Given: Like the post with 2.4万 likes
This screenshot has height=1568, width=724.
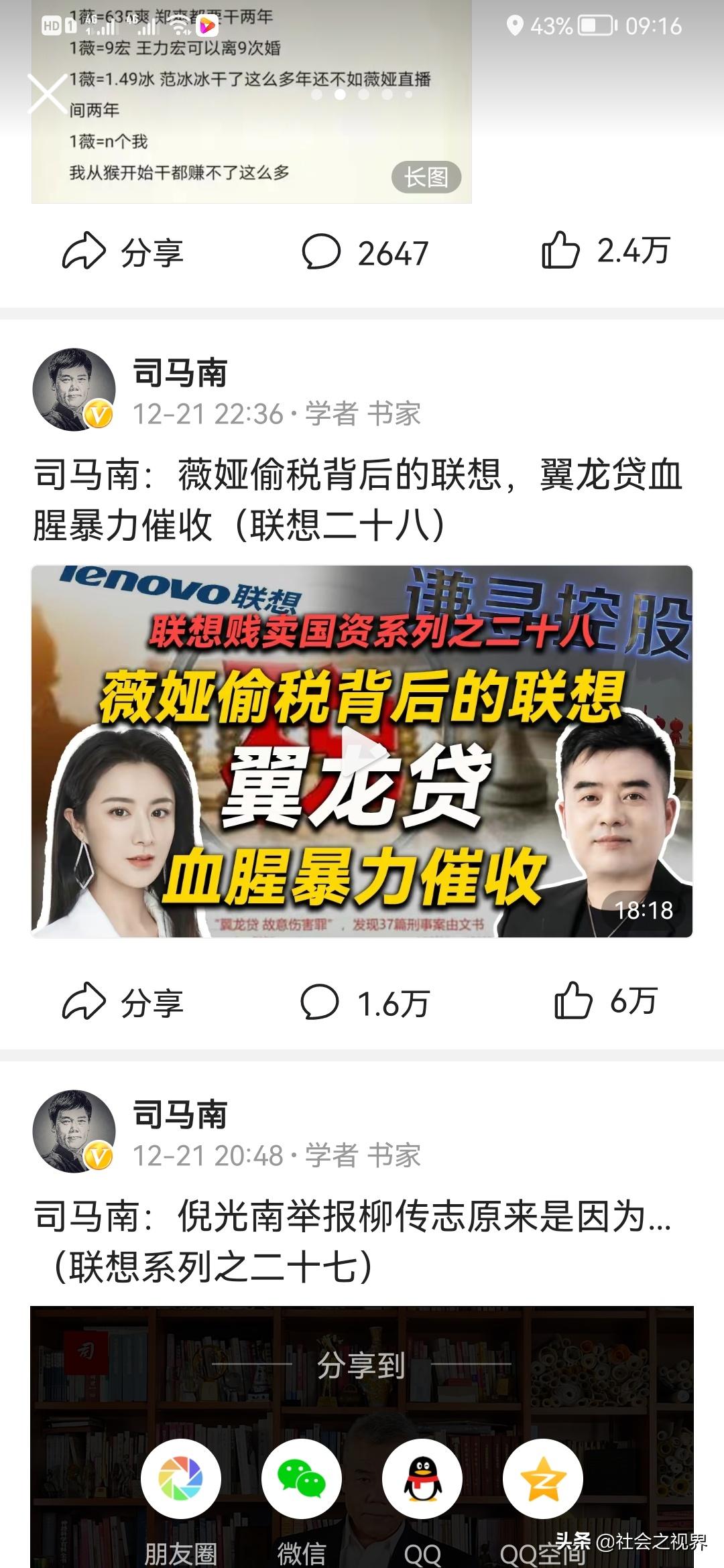Looking at the screenshot, I should [x=605, y=251].
